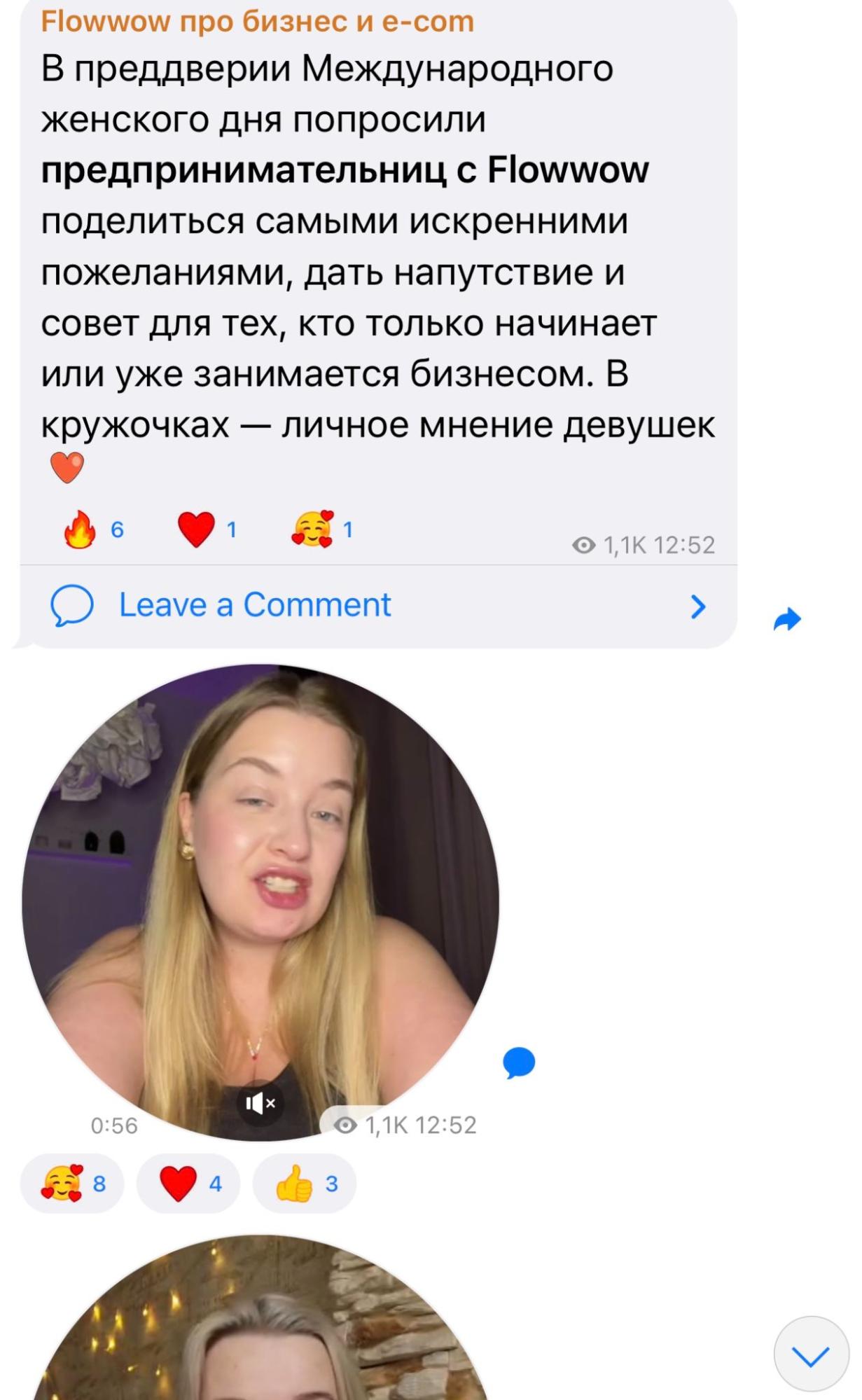This screenshot has width=862, height=1400.
Task: Add fire reaction with count 6
Action: click(x=94, y=529)
